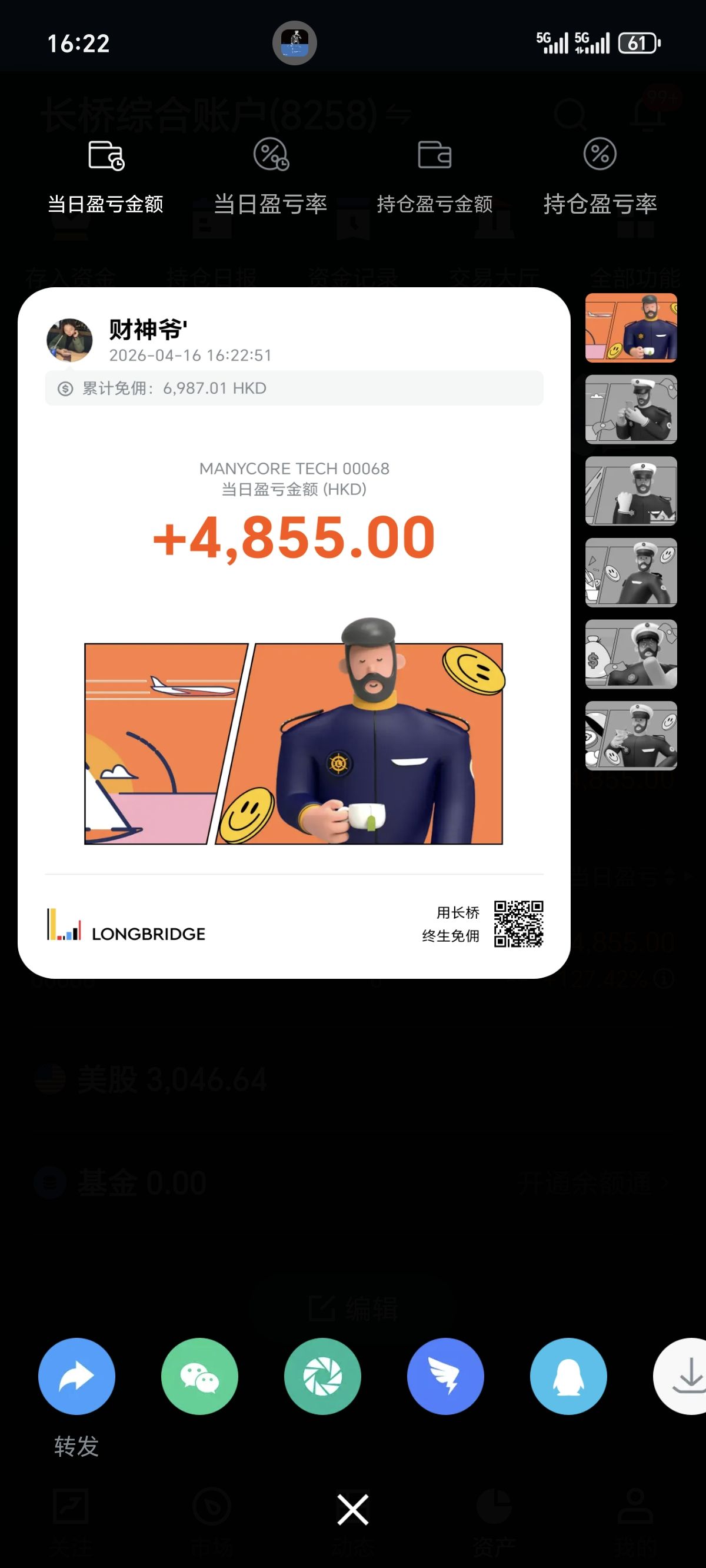Image resolution: width=706 pixels, height=1568 pixels.
Task: Share the card via DingTalk
Action: (445, 1376)
